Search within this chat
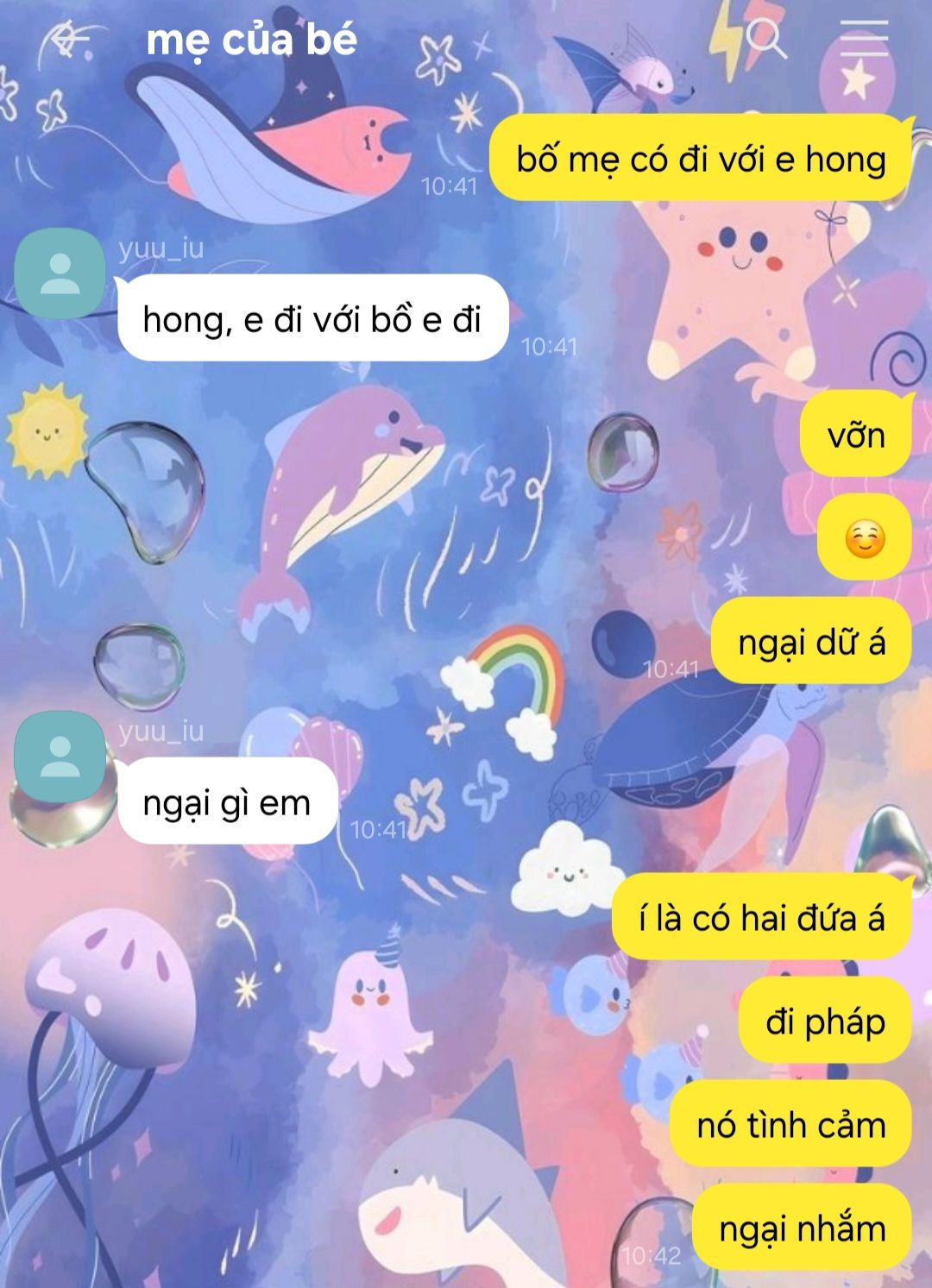The image size is (932, 1288). coord(765,40)
